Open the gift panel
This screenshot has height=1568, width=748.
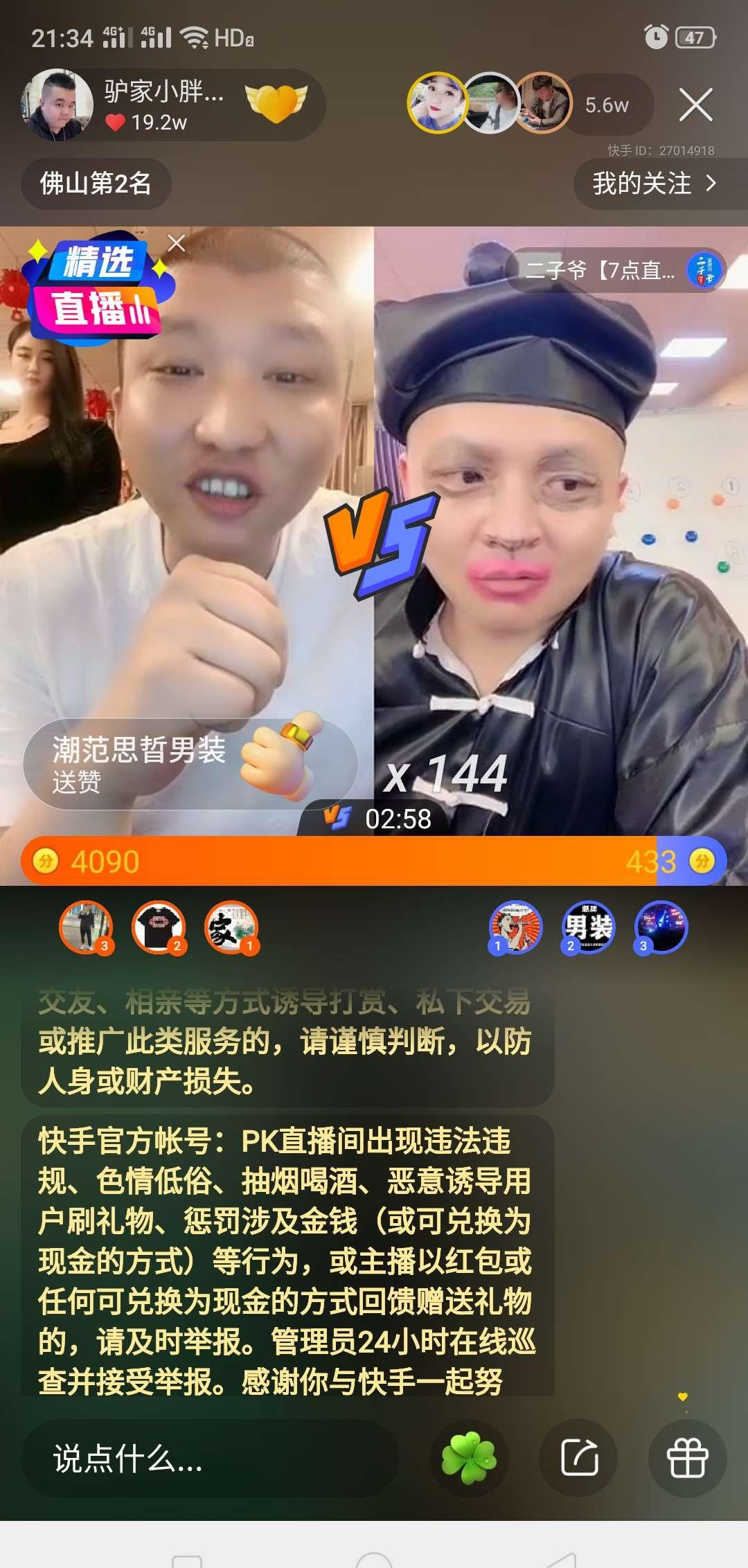687,1459
